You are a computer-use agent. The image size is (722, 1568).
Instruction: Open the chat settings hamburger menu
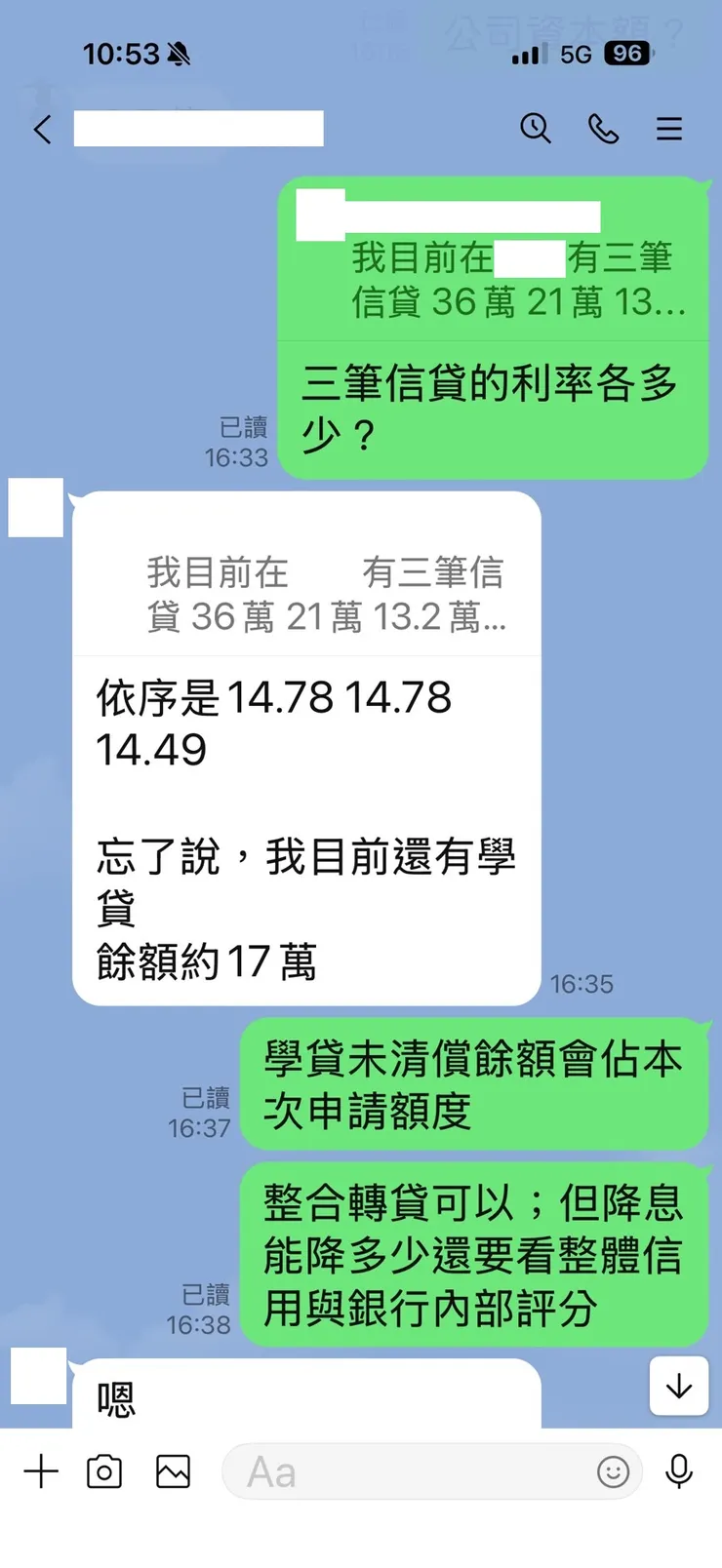point(669,128)
